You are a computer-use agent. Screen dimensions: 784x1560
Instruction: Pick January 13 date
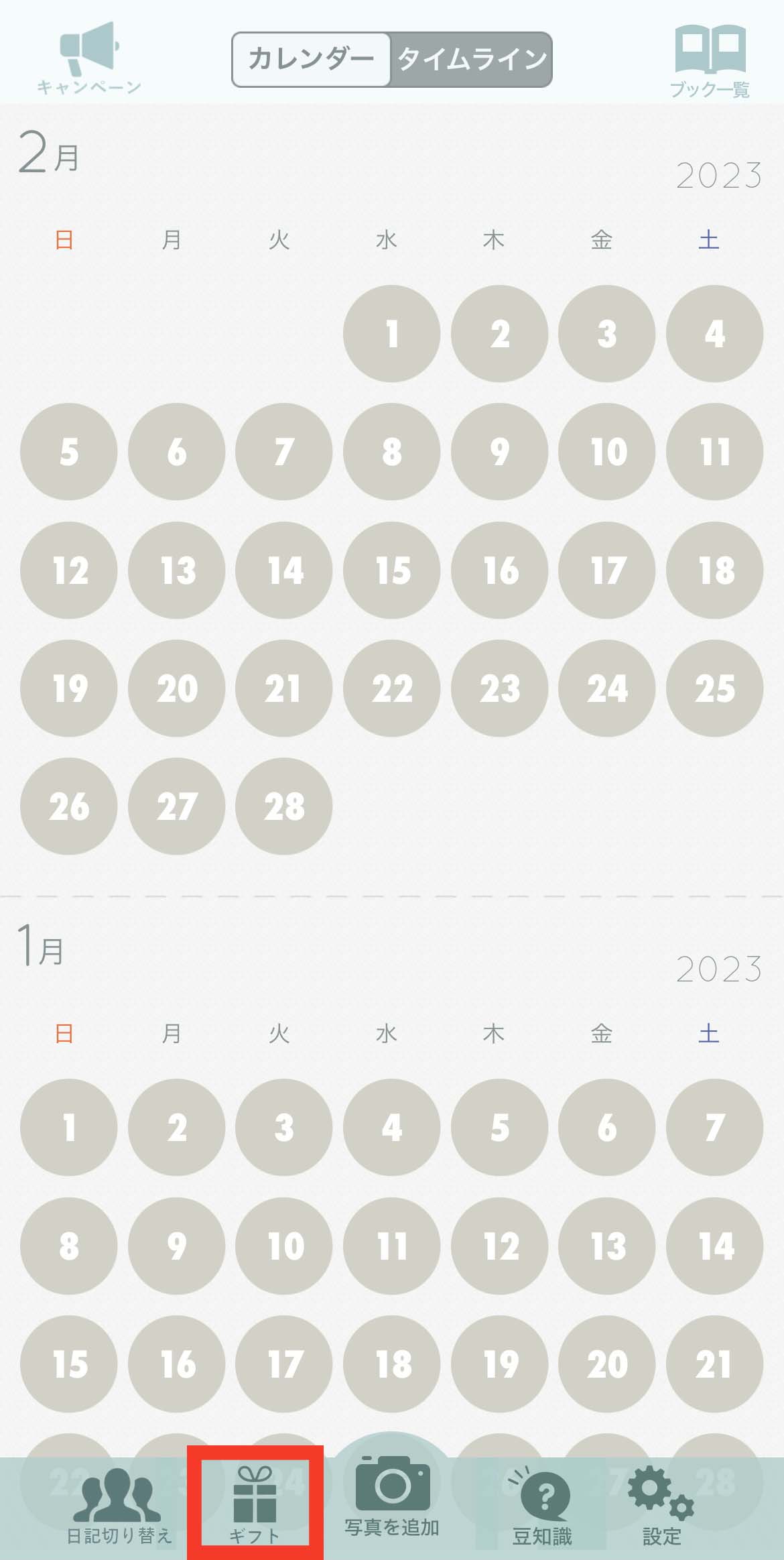point(607,1246)
